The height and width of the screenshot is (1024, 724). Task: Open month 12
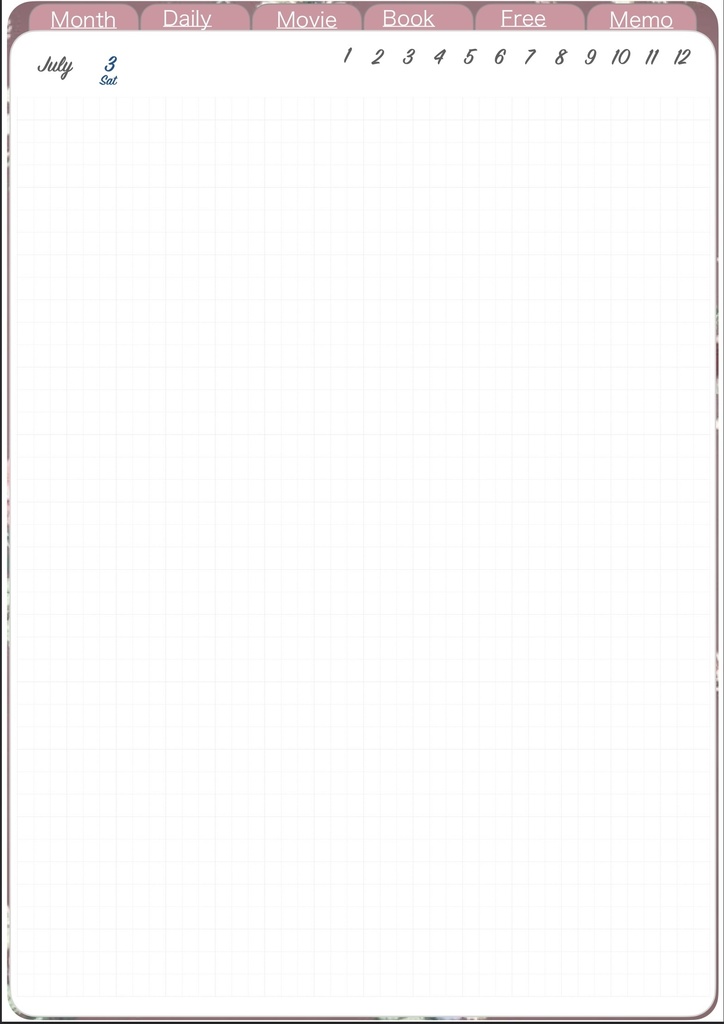[x=681, y=57]
